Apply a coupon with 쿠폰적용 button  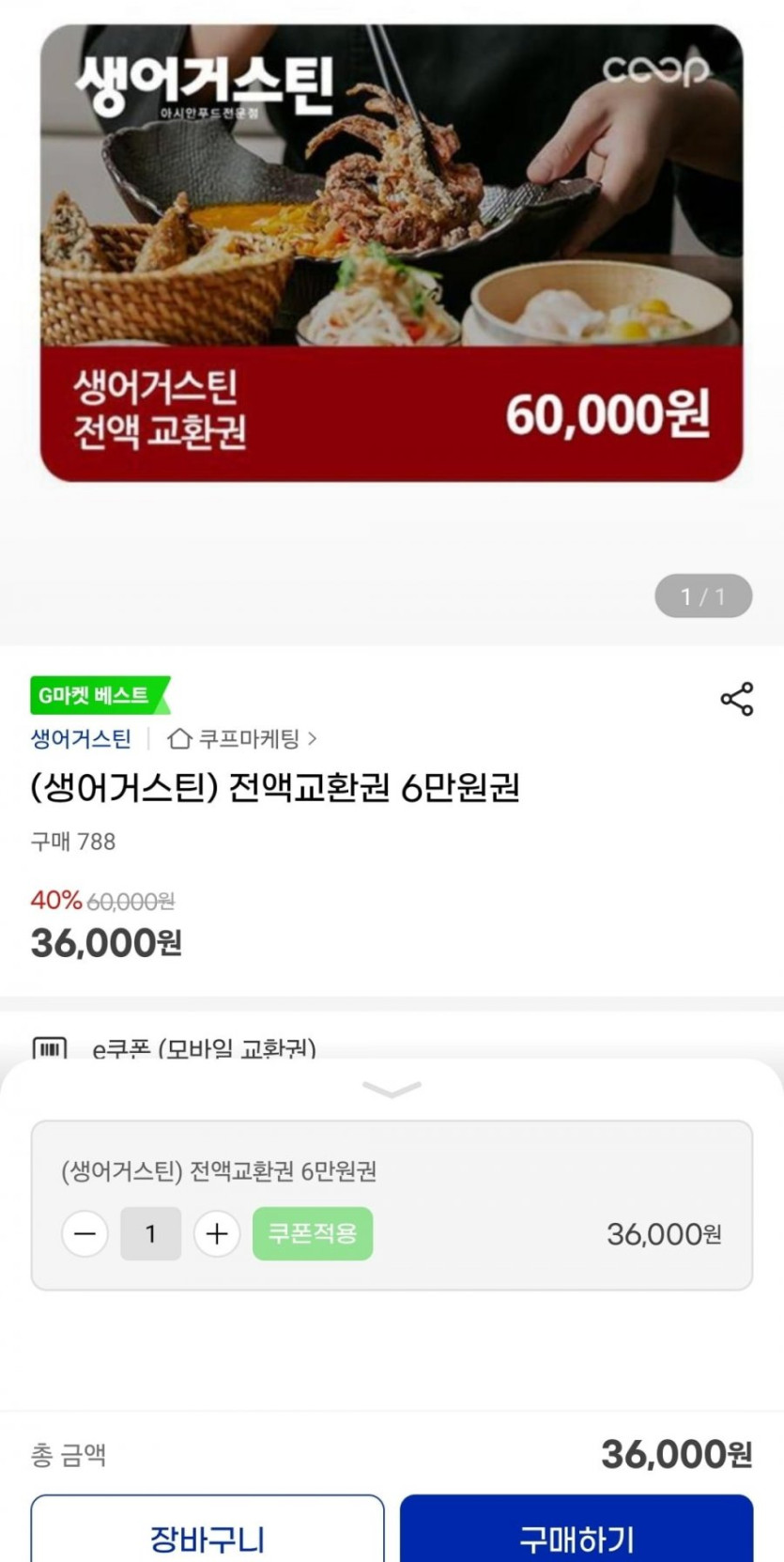[x=313, y=1233]
